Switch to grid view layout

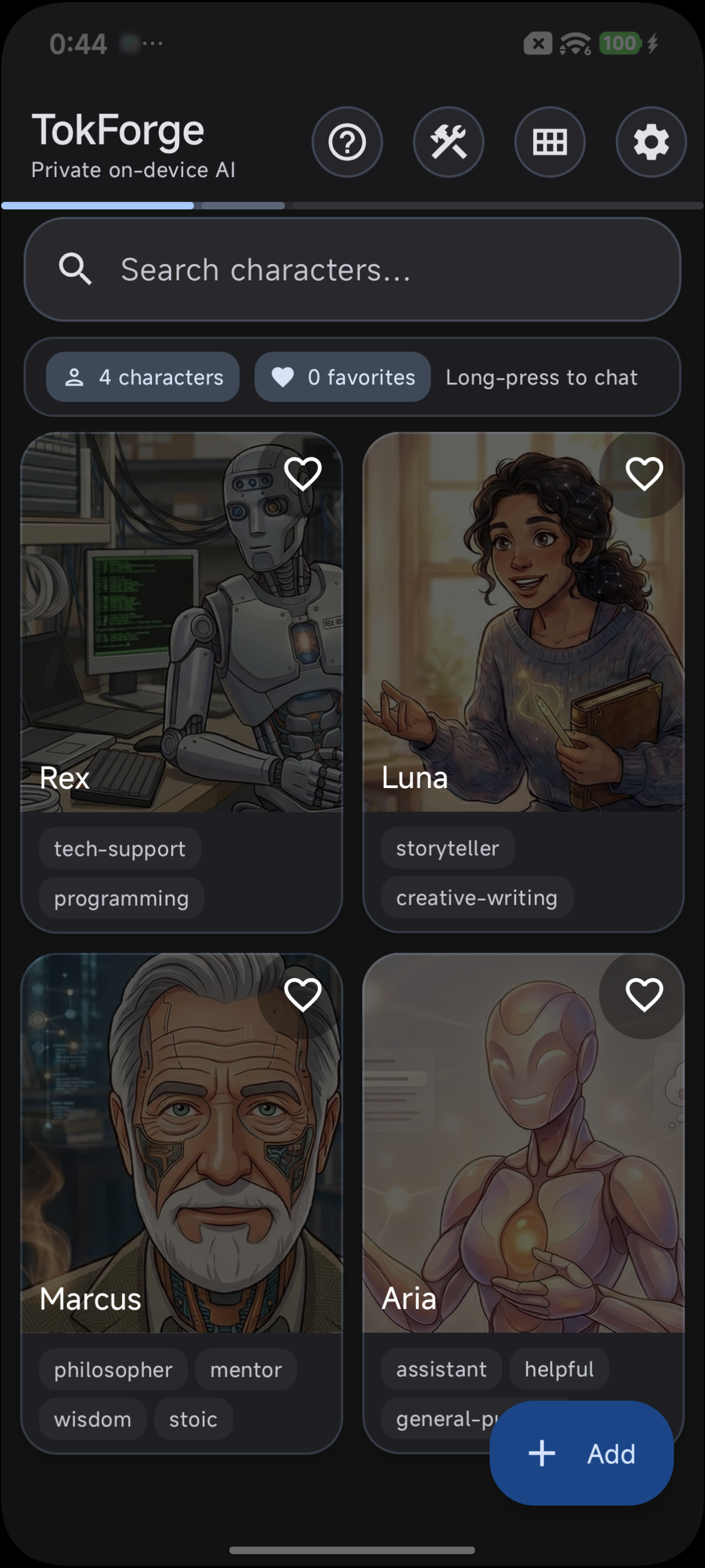point(550,142)
